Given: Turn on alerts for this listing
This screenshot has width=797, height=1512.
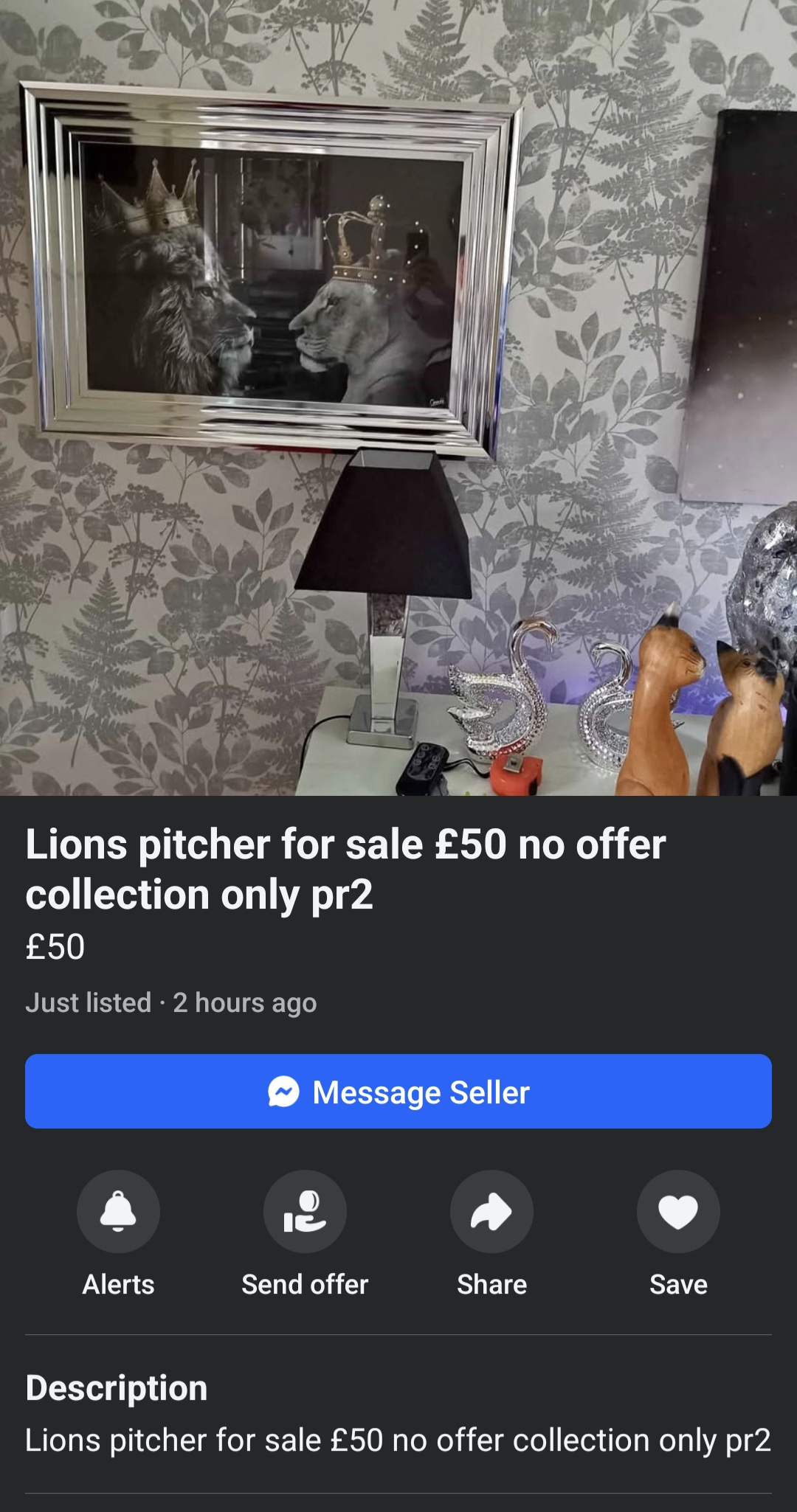Looking at the screenshot, I should [x=118, y=1211].
